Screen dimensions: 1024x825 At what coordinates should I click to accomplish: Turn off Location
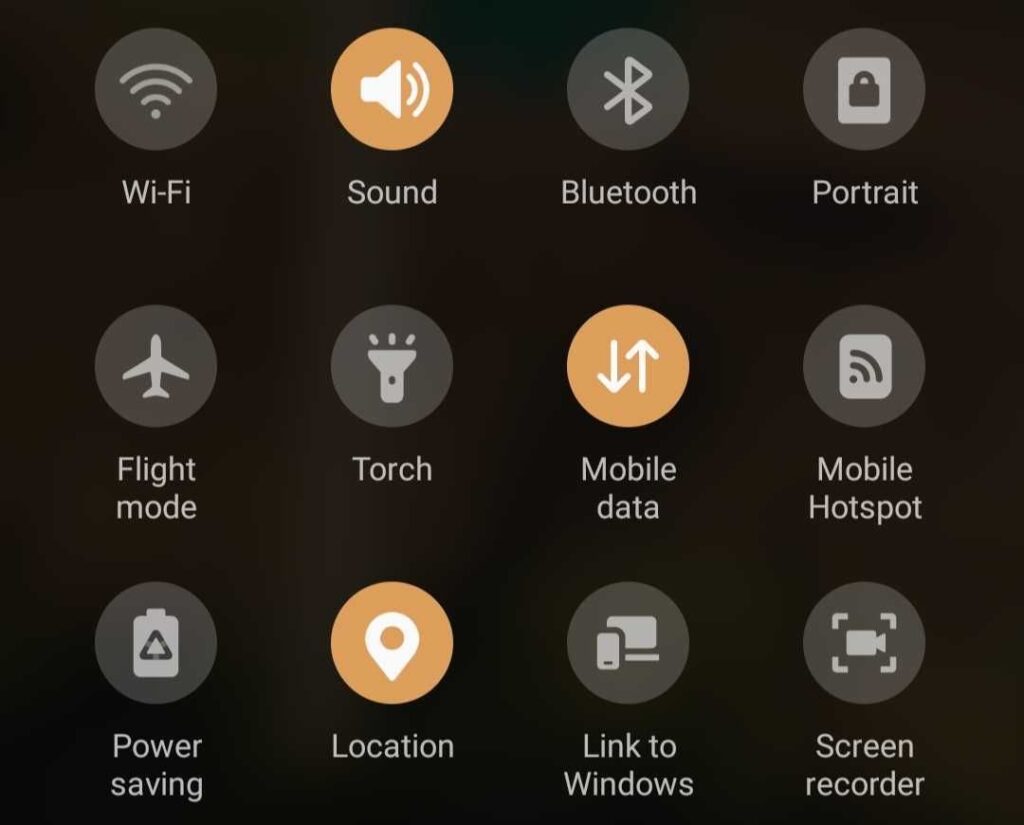[392, 643]
